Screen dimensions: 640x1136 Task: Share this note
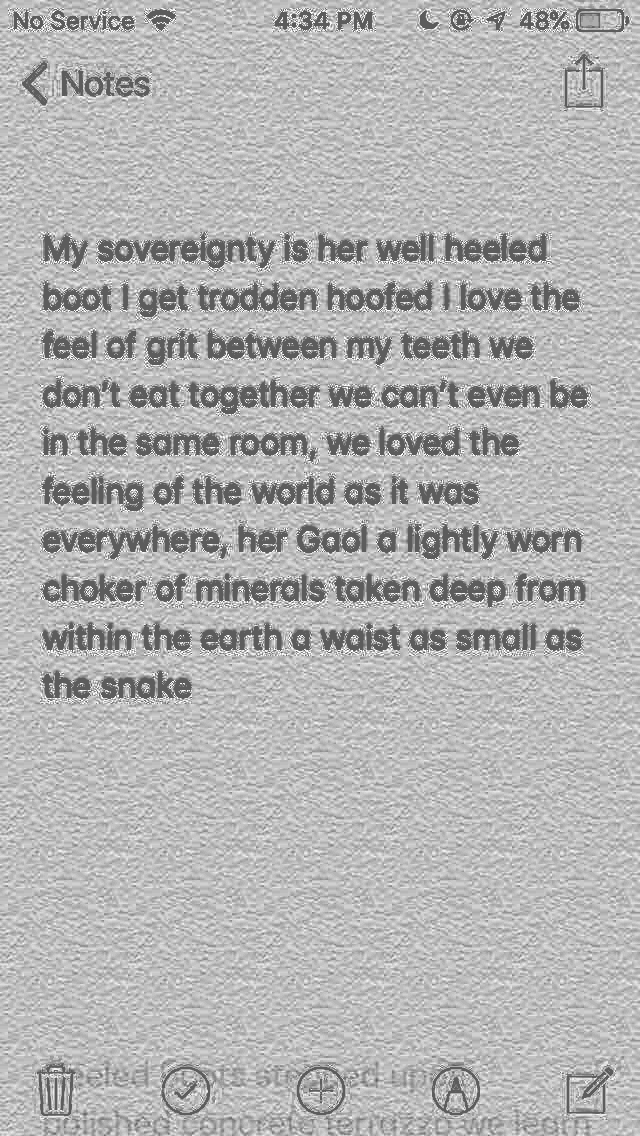(584, 80)
